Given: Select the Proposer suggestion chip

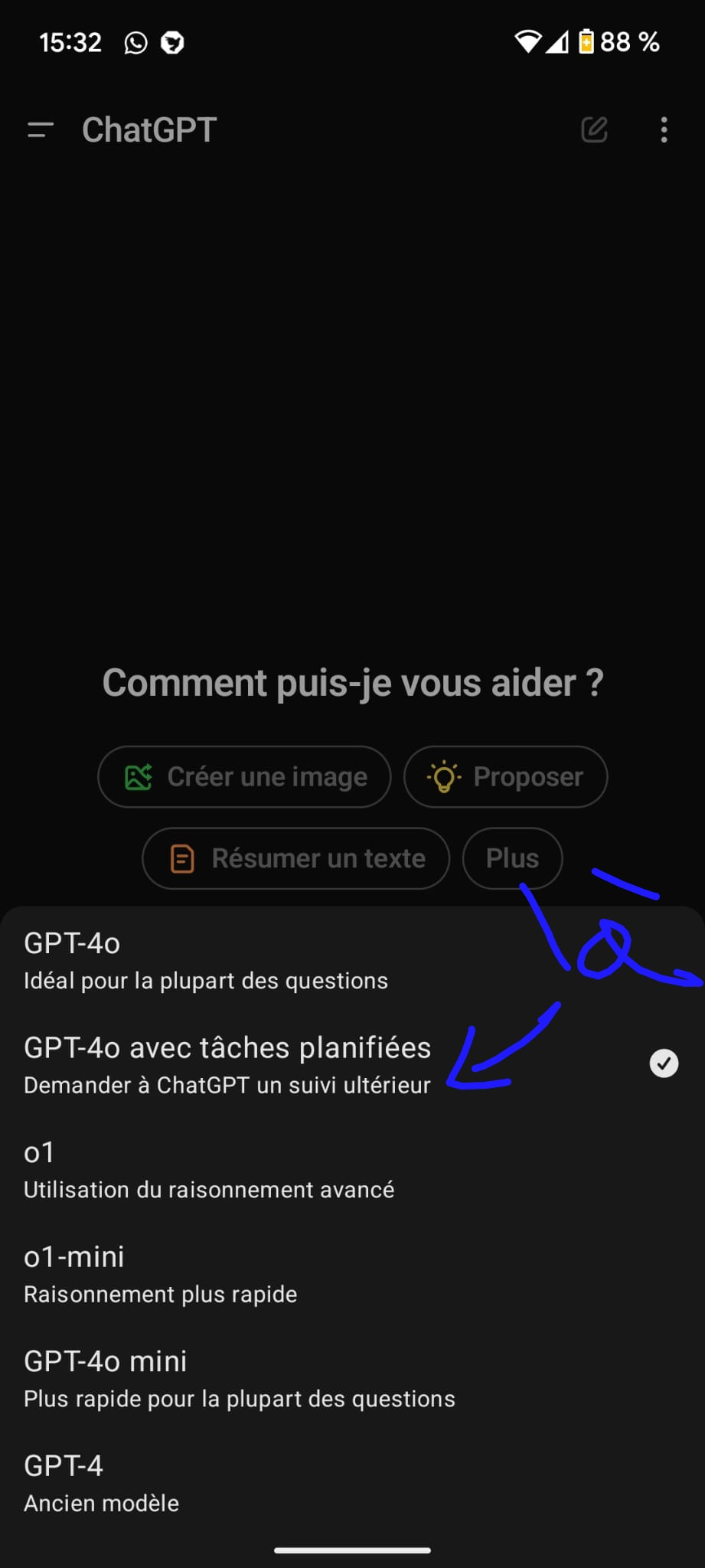Looking at the screenshot, I should tap(506, 776).
